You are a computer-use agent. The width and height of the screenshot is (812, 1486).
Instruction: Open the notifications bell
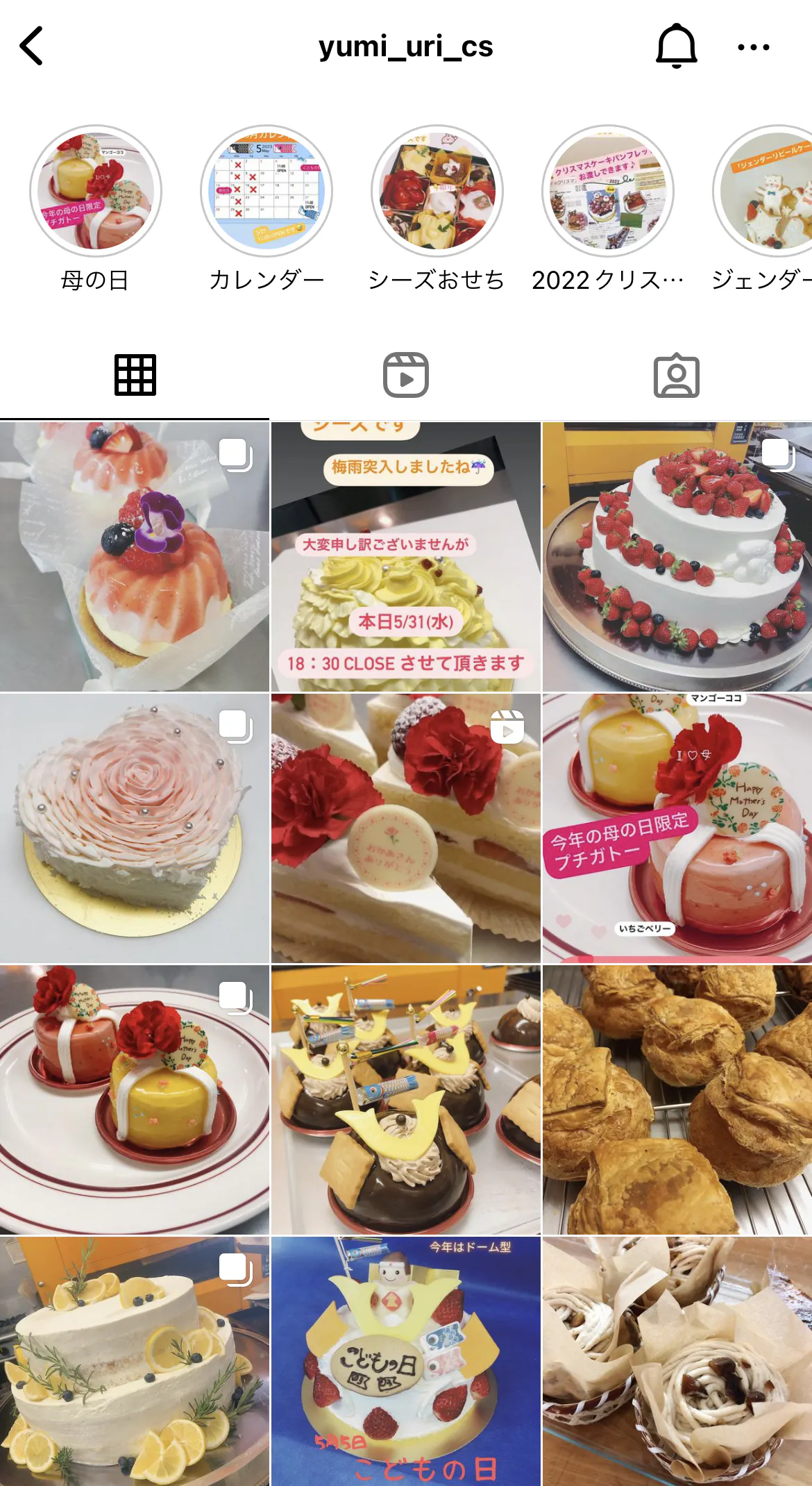676,47
